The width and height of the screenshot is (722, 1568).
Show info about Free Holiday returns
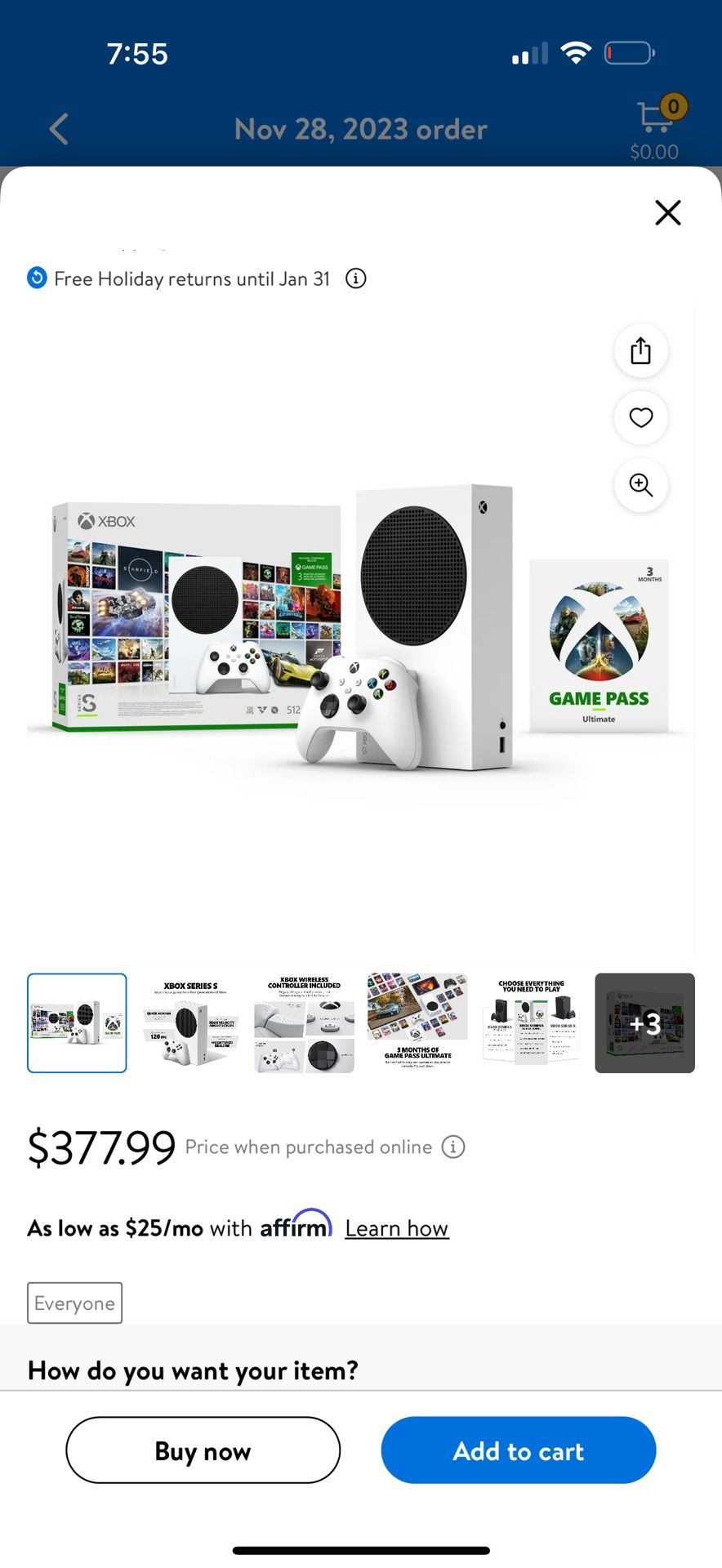click(x=356, y=278)
